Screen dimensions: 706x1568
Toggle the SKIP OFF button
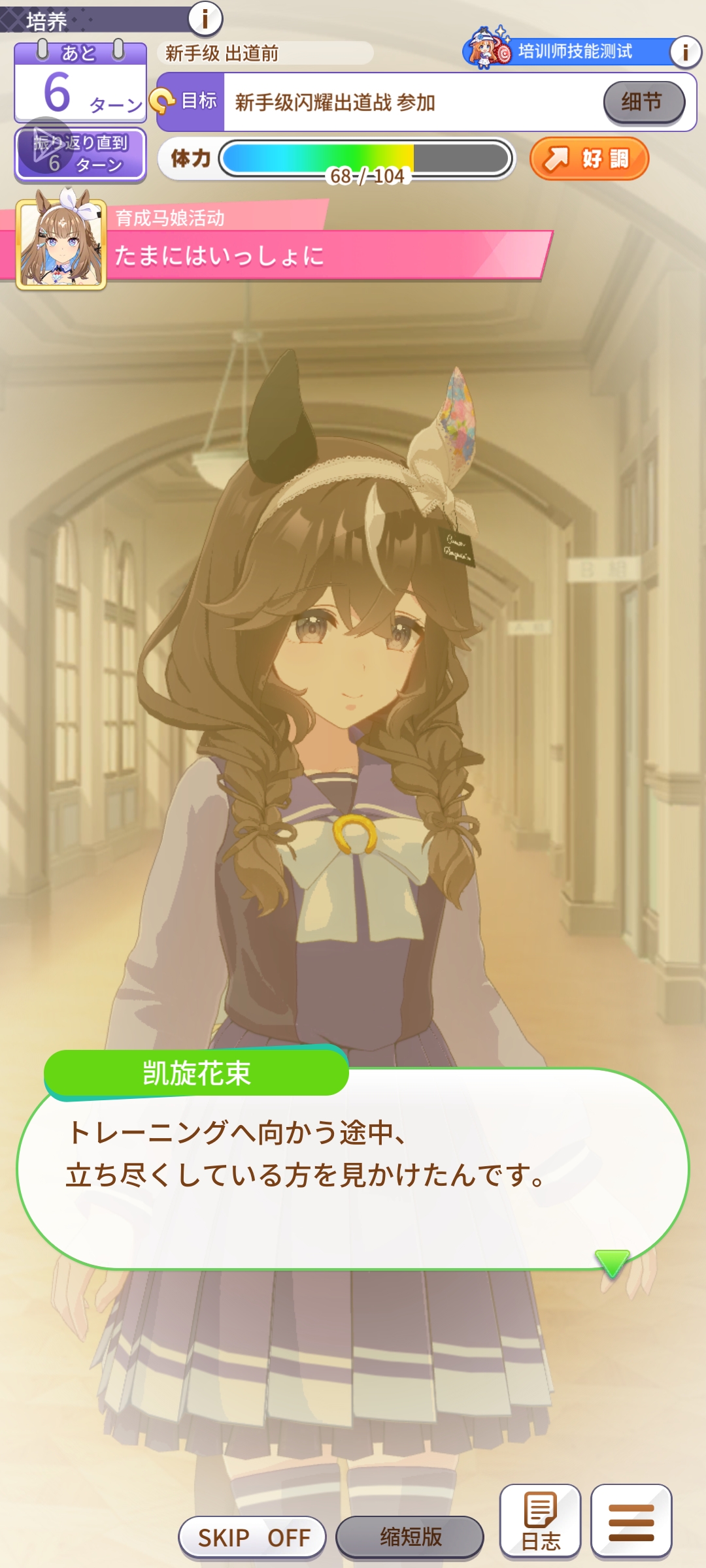click(x=253, y=1537)
